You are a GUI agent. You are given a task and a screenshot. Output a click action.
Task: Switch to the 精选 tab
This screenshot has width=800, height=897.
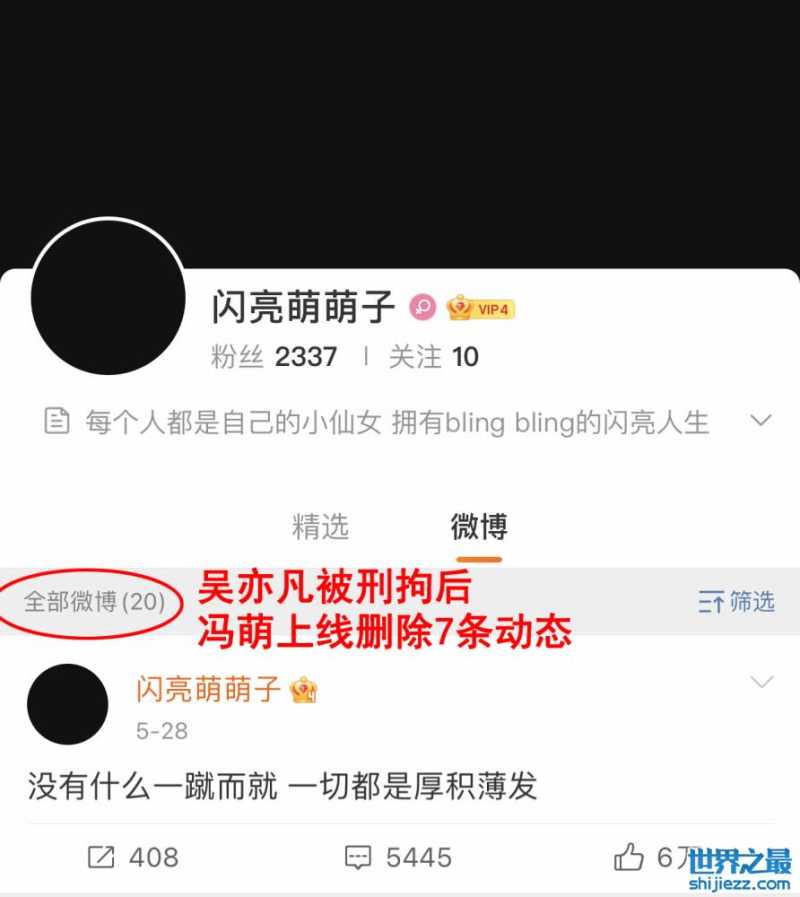(x=320, y=526)
